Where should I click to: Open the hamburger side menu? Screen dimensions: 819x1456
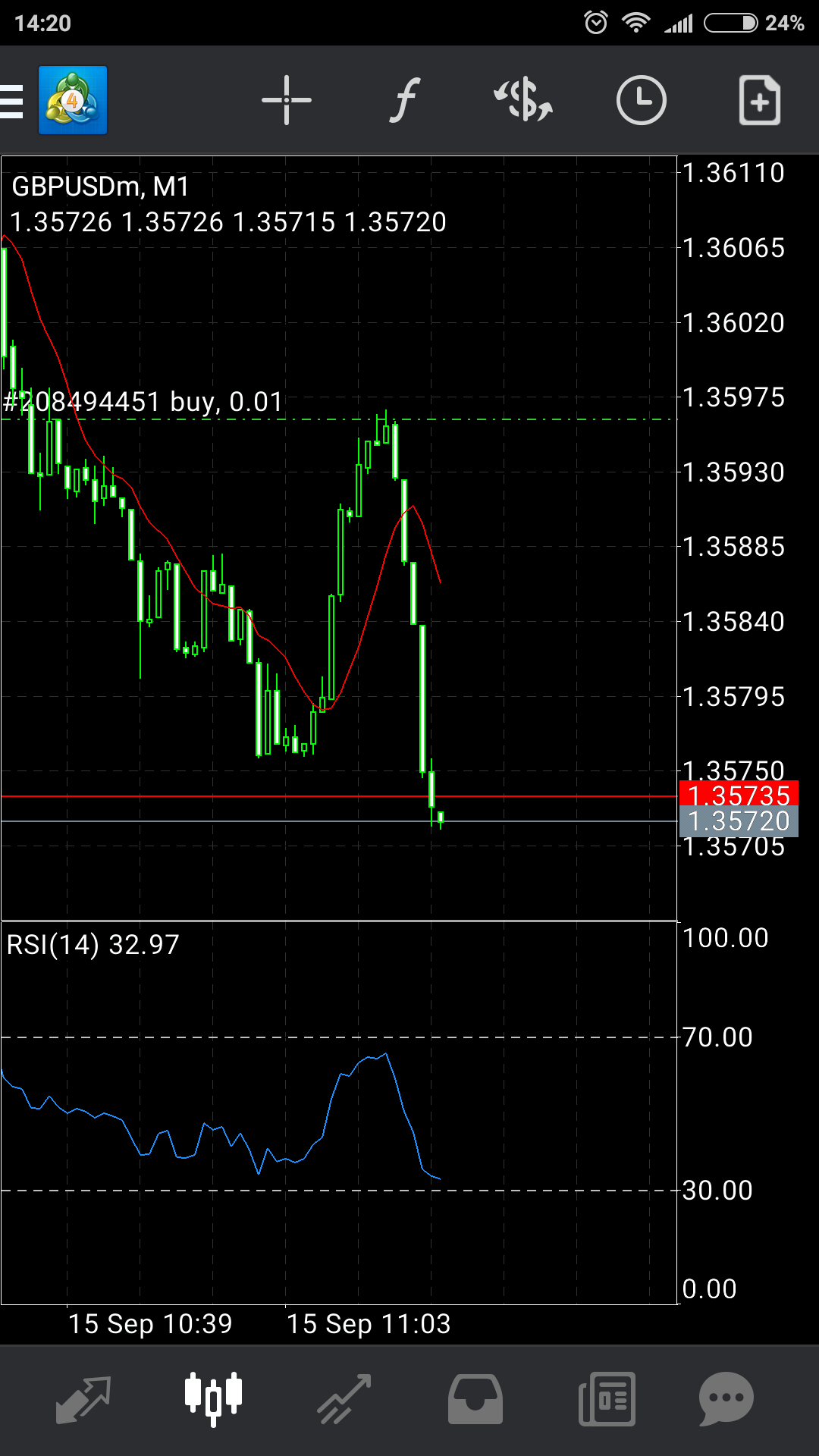coord(11,101)
